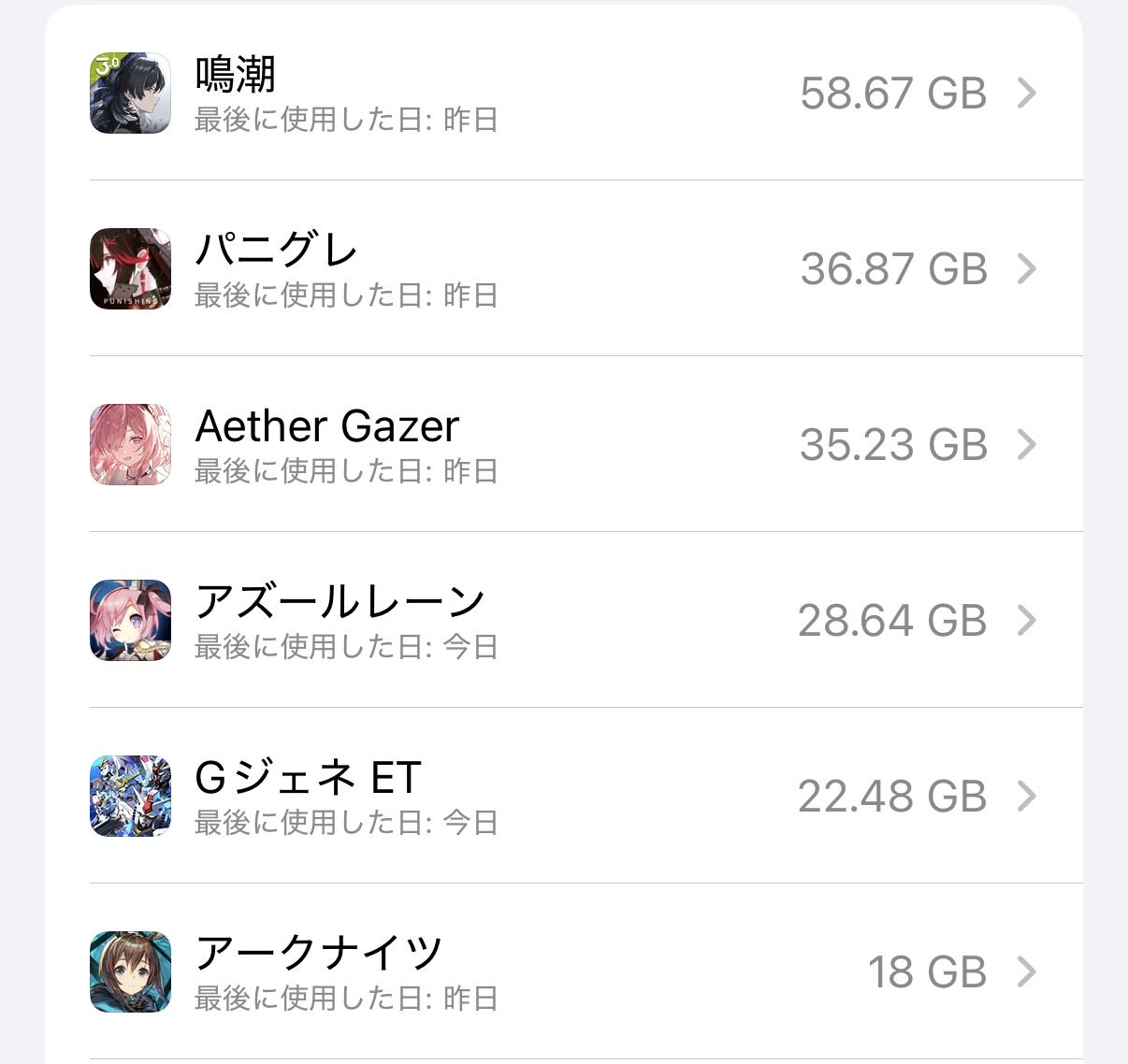Open アズールレーン storage details
Viewport: 1128px width, 1064px height.
coord(563,621)
